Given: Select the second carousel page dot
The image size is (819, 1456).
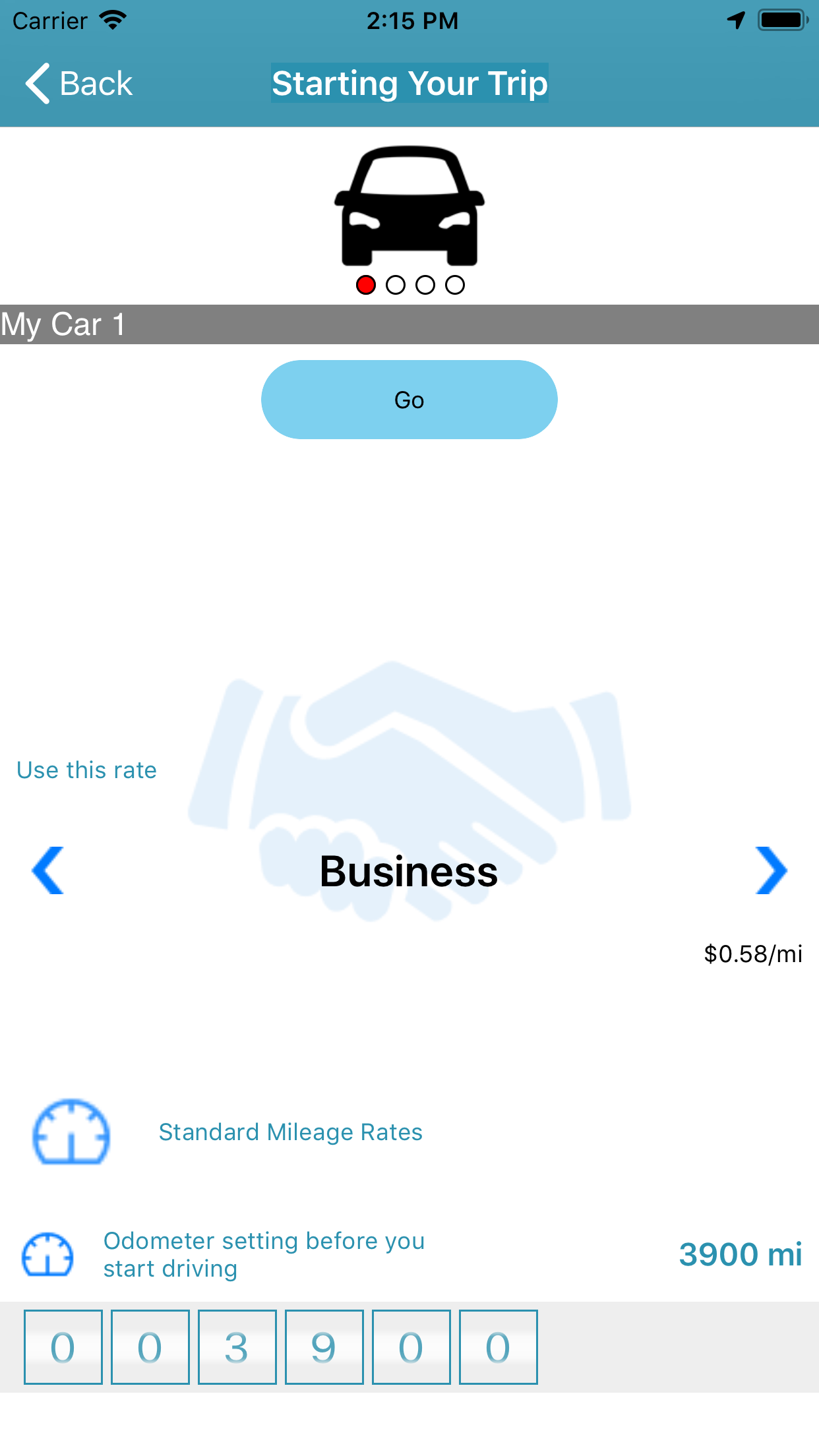Looking at the screenshot, I should click(396, 286).
